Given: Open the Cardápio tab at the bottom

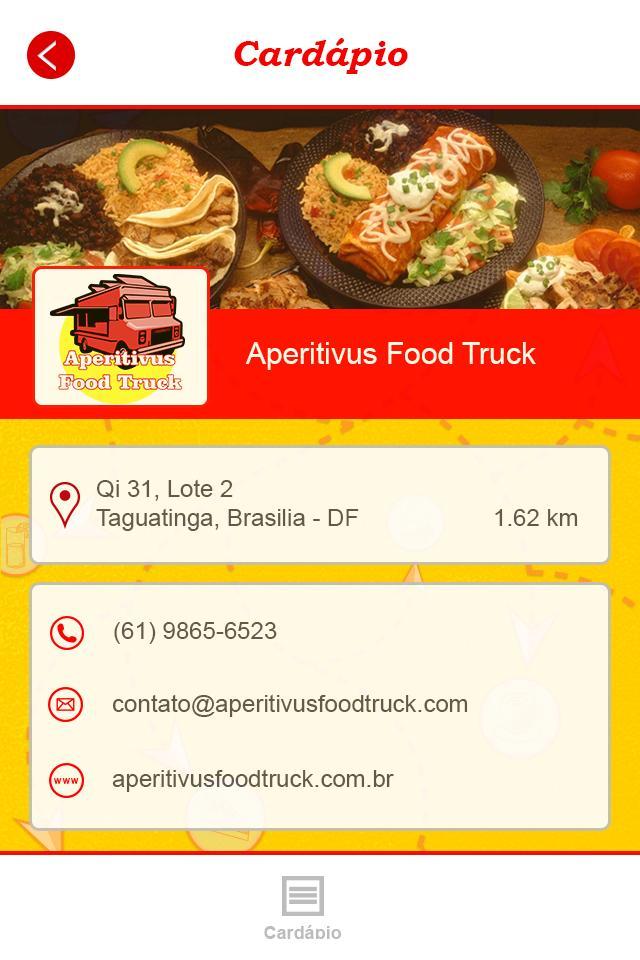Looking at the screenshot, I should pos(302,907).
